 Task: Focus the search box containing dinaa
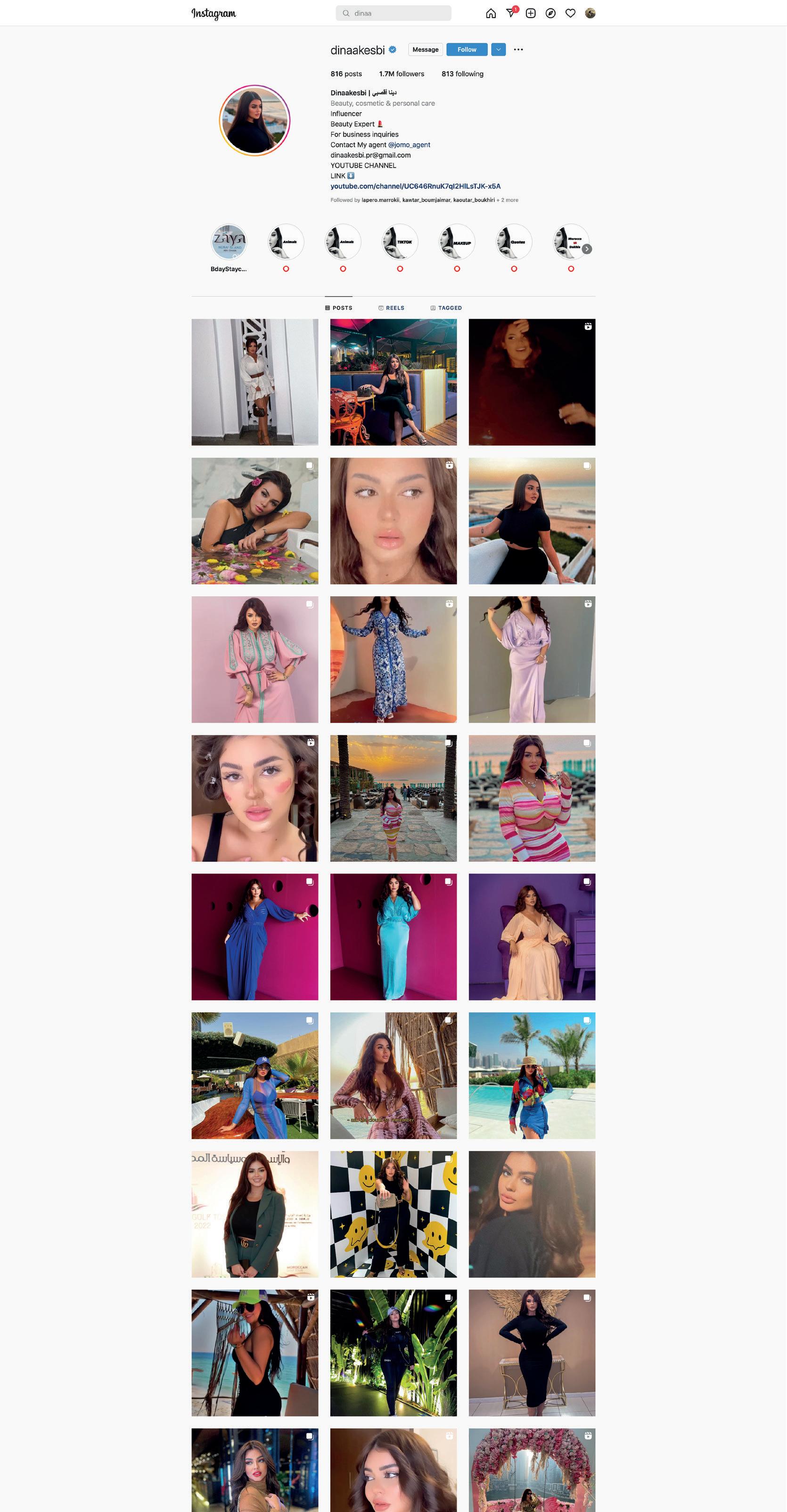click(x=393, y=13)
